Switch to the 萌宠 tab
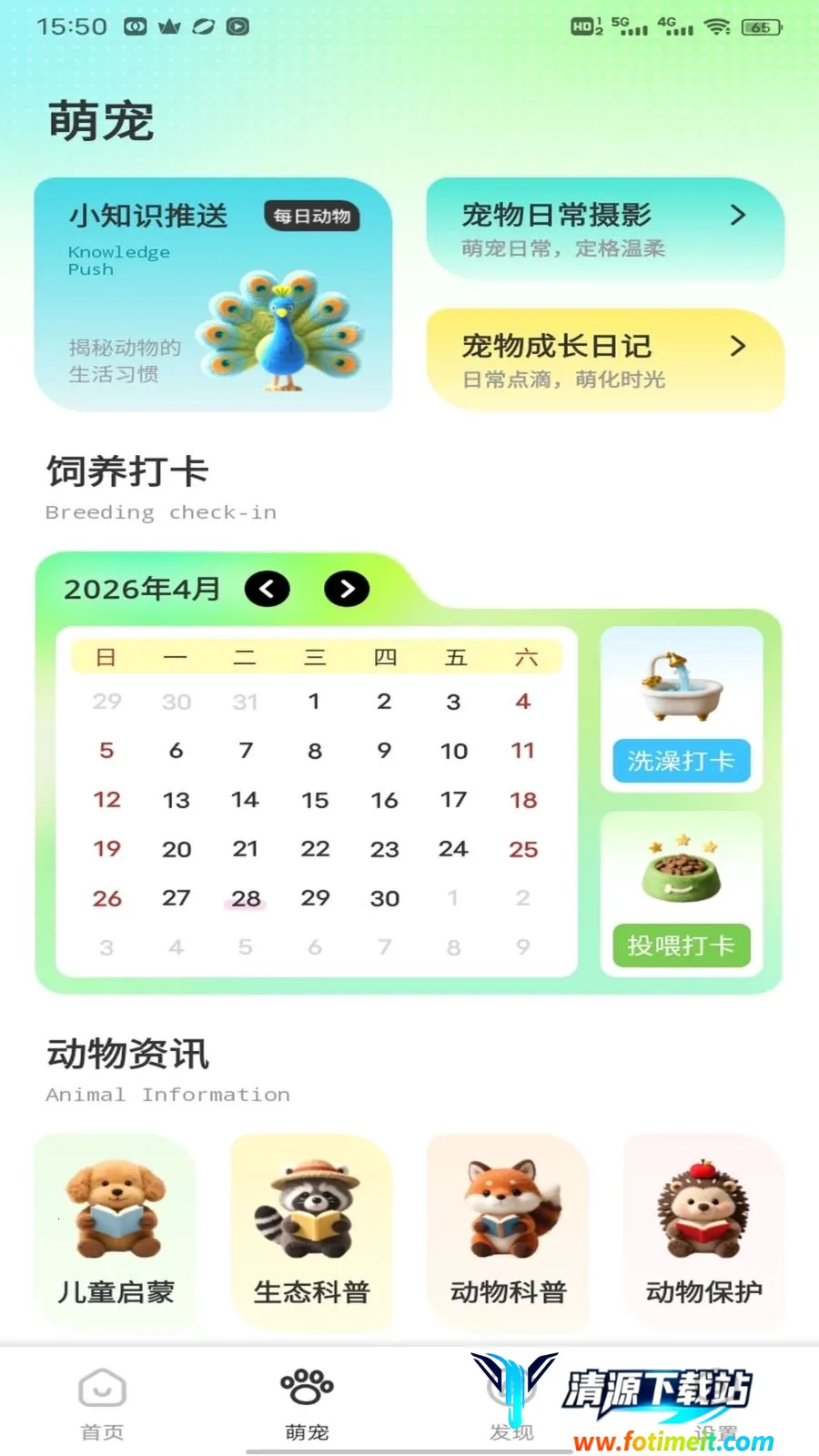The width and height of the screenshot is (819, 1456). tap(307, 1404)
